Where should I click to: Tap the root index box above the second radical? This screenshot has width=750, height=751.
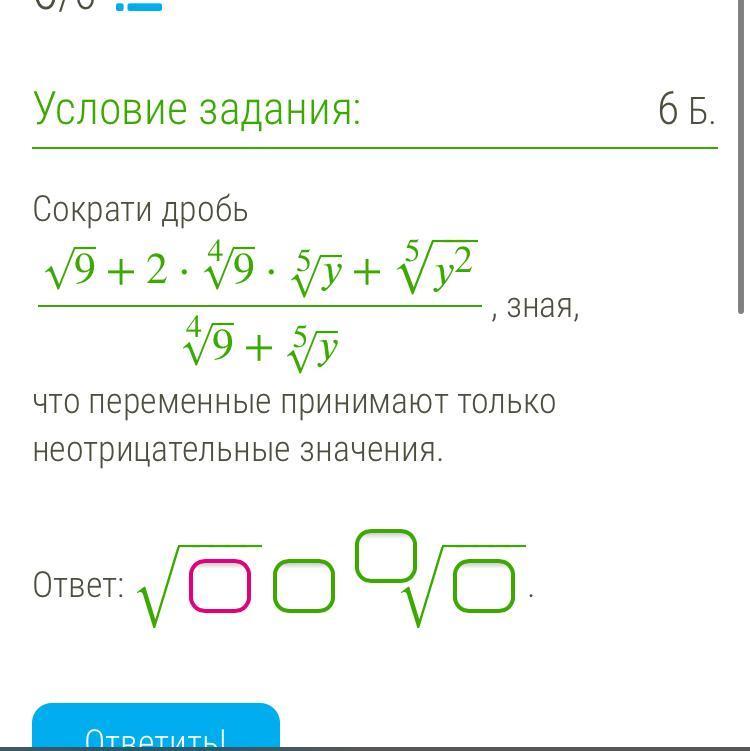[386, 555]
